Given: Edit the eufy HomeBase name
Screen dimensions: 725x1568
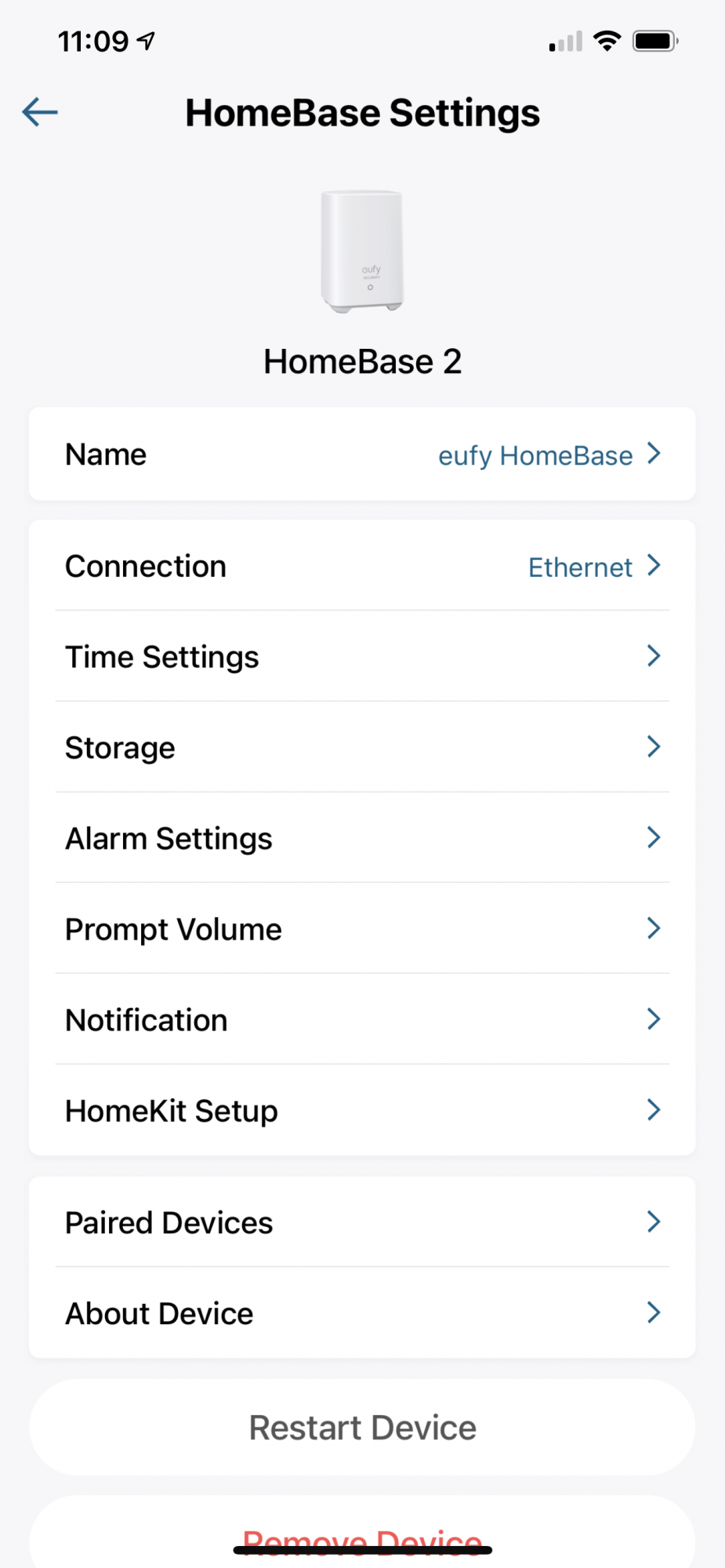Looking at the screenshot, I should click(362, 454).
